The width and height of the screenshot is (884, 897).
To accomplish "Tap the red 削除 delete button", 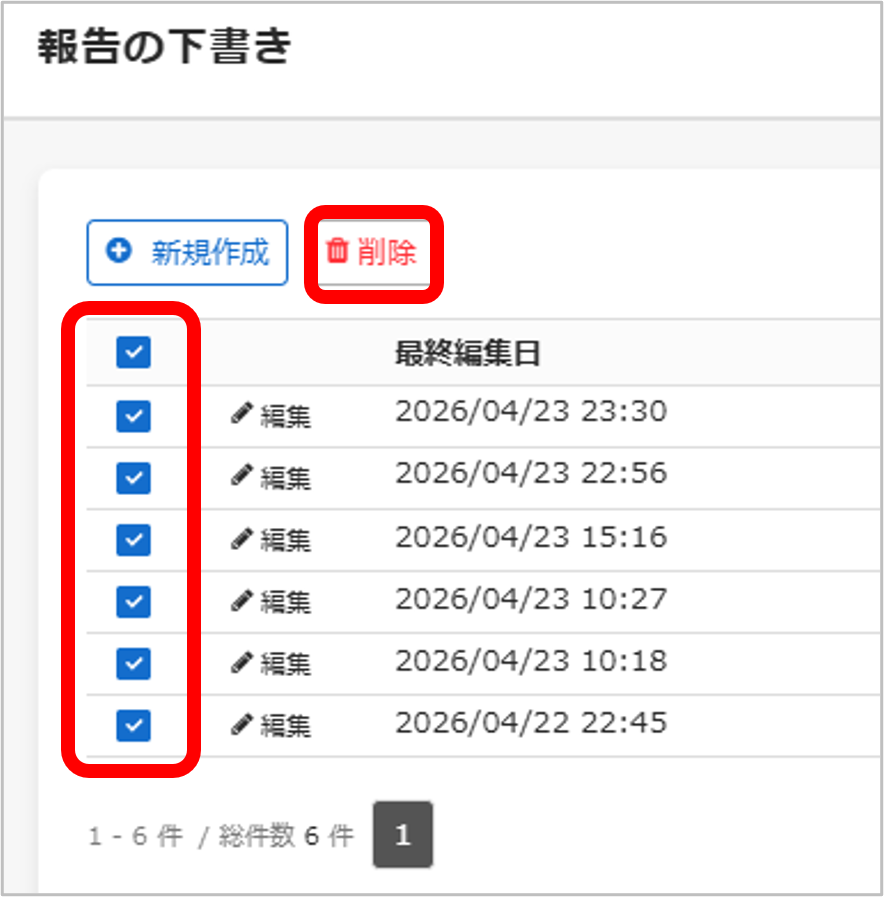I will (x=372, y=253).
